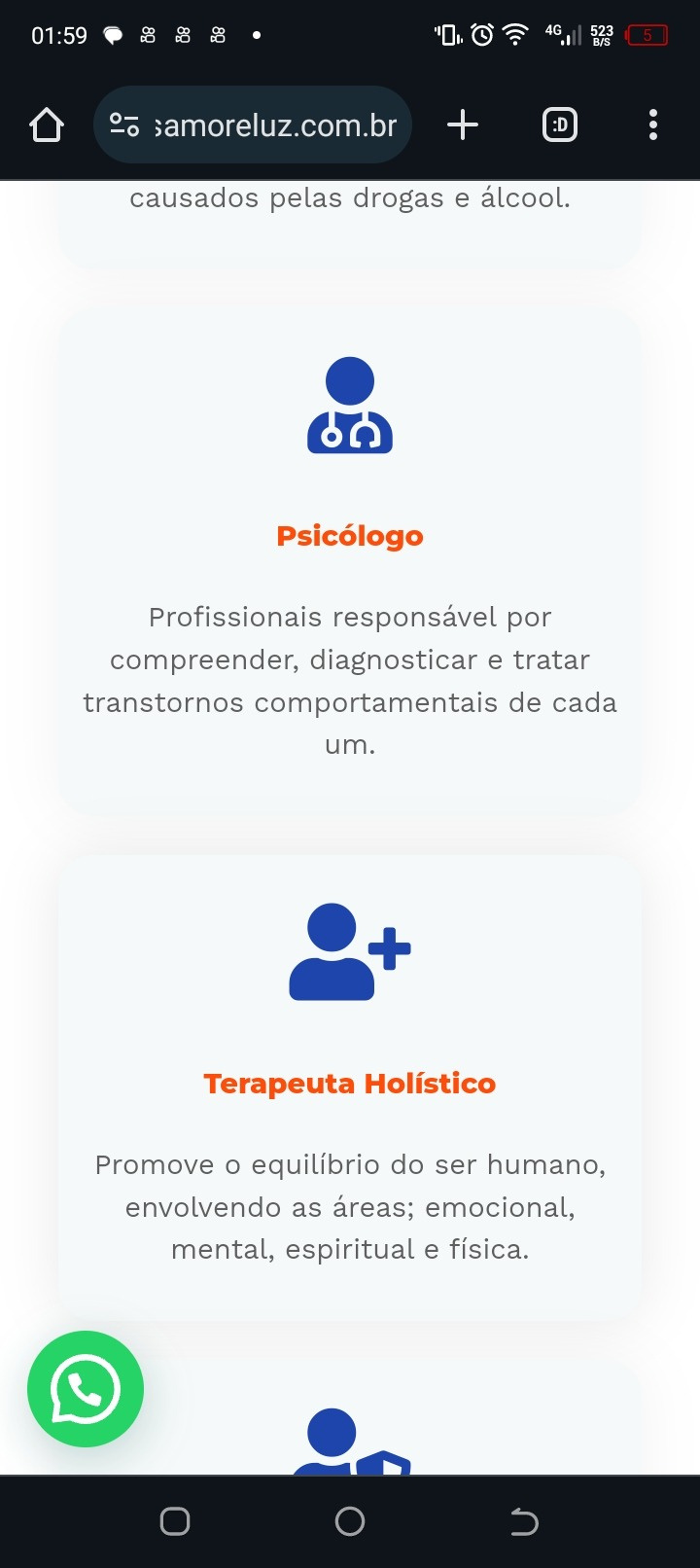The width and height of the screenshot is (700, 1568).
Task: Open the browser overflow menu
Action: (x=652, y=125)
